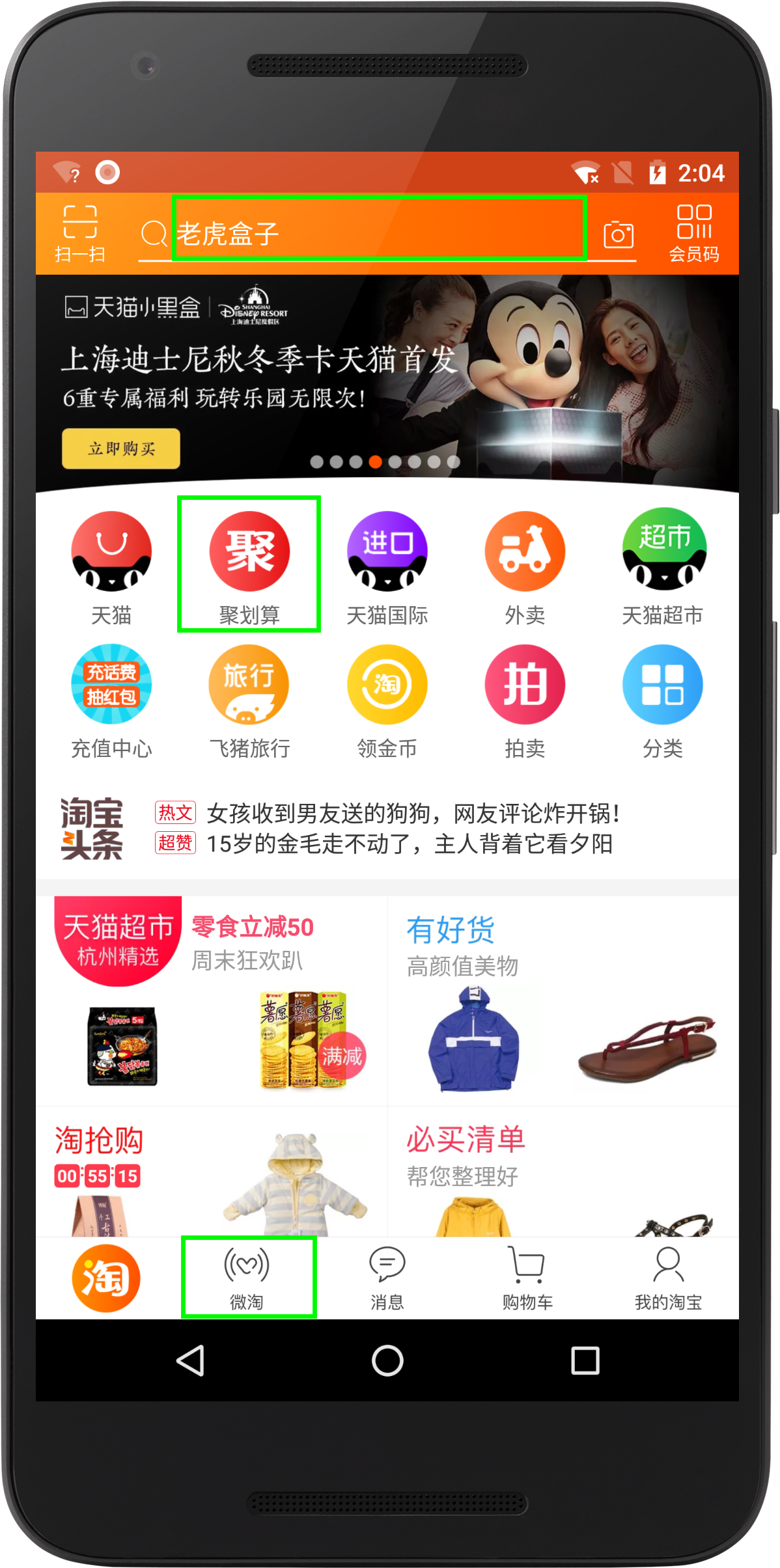The height and width of the screenshot is (1568, 780).
Task: Open 充值中心 recharge center
Action: point(111,702)
